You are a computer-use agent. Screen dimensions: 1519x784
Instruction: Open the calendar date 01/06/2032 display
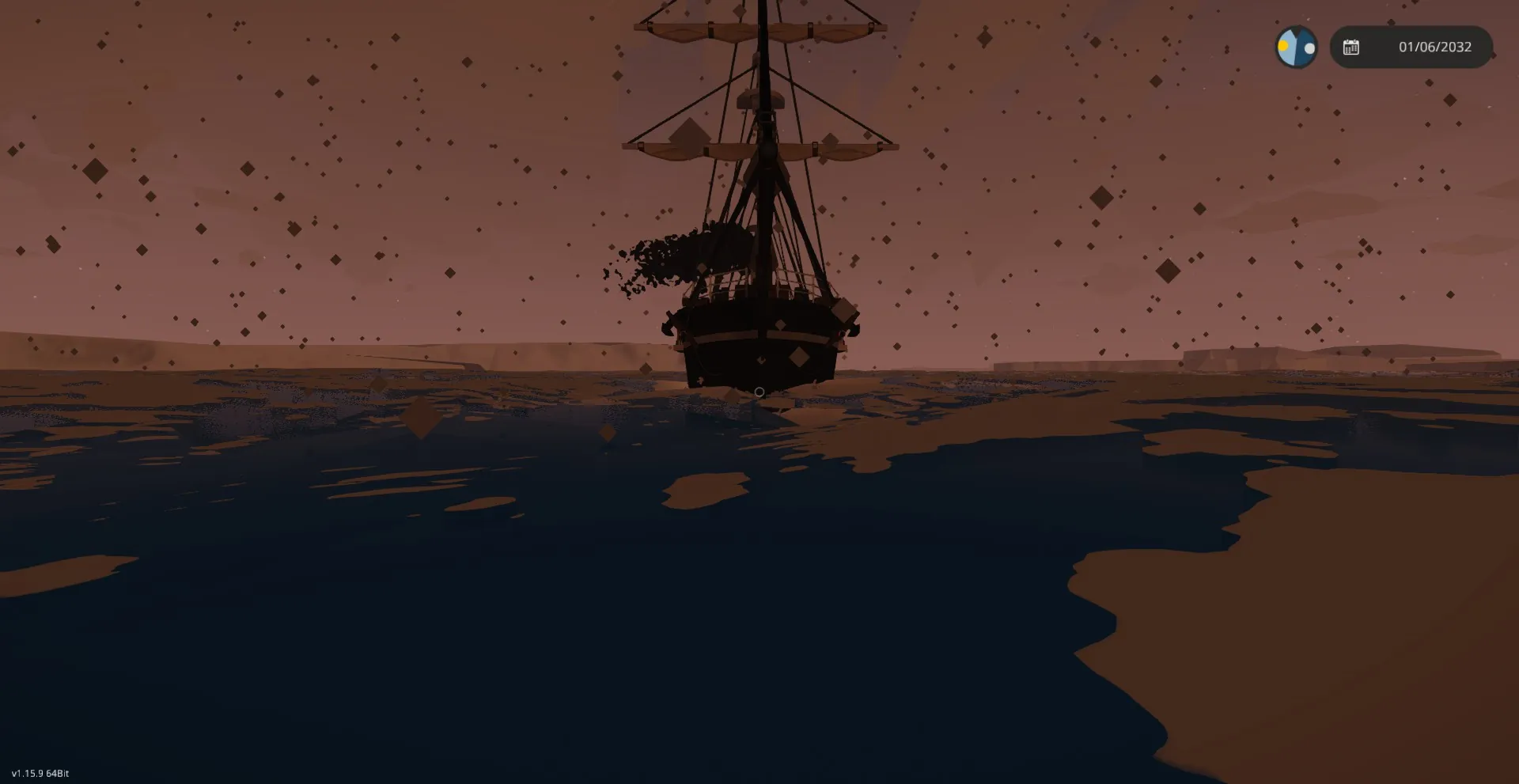(x=1411, y=47)
